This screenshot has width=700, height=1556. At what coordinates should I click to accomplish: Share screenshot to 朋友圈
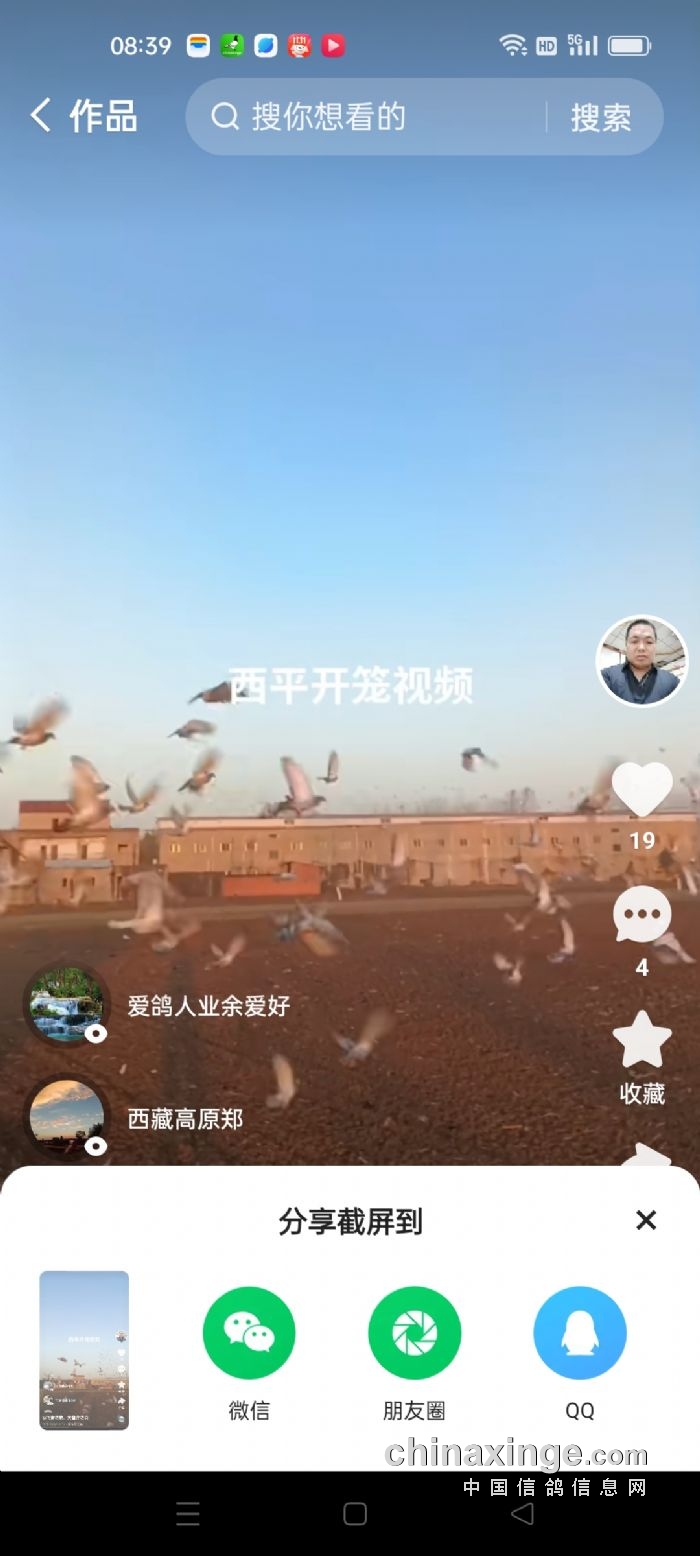(x=414, y=1333)
